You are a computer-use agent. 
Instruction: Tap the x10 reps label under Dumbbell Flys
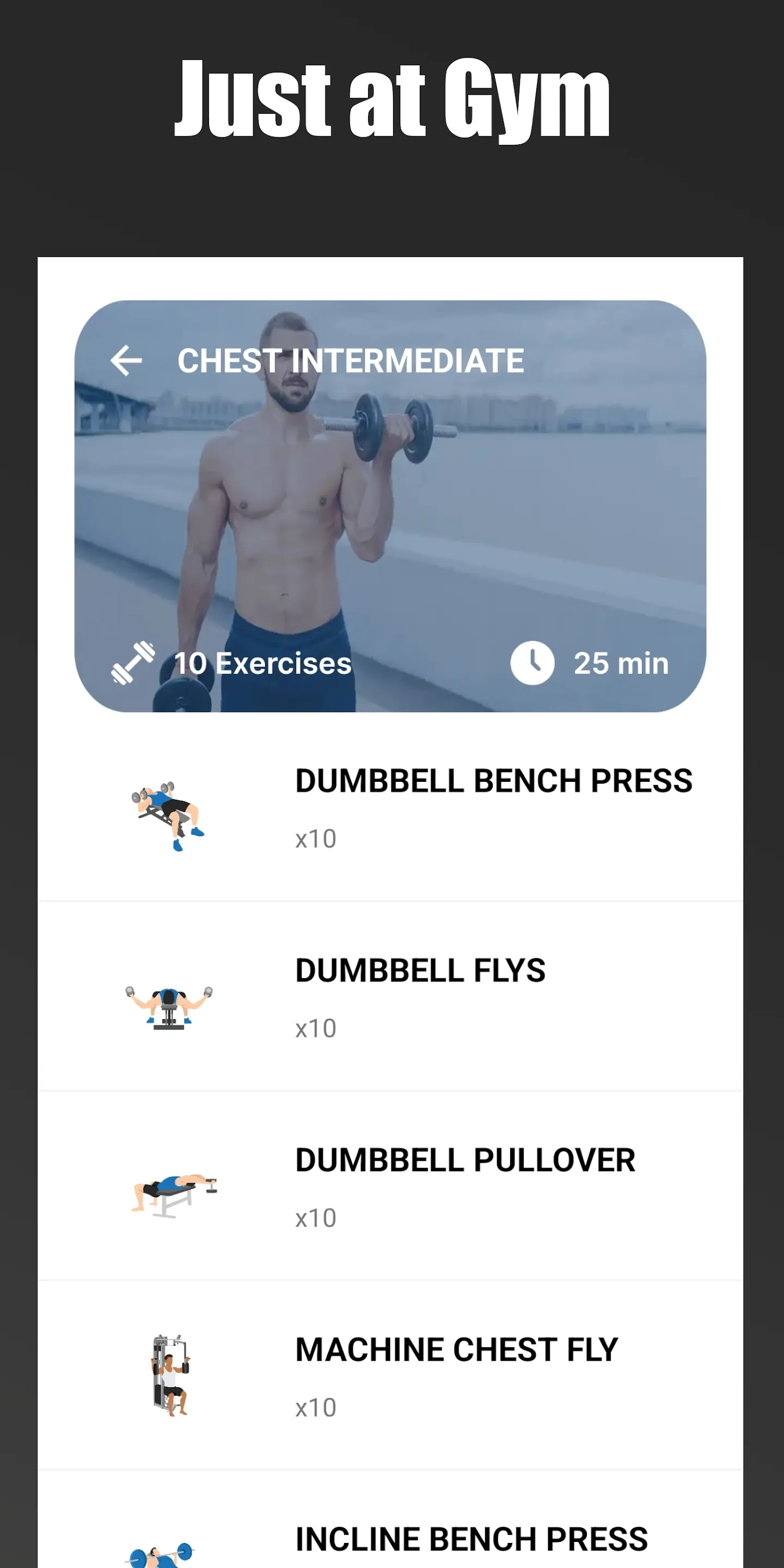point(315,1028)
